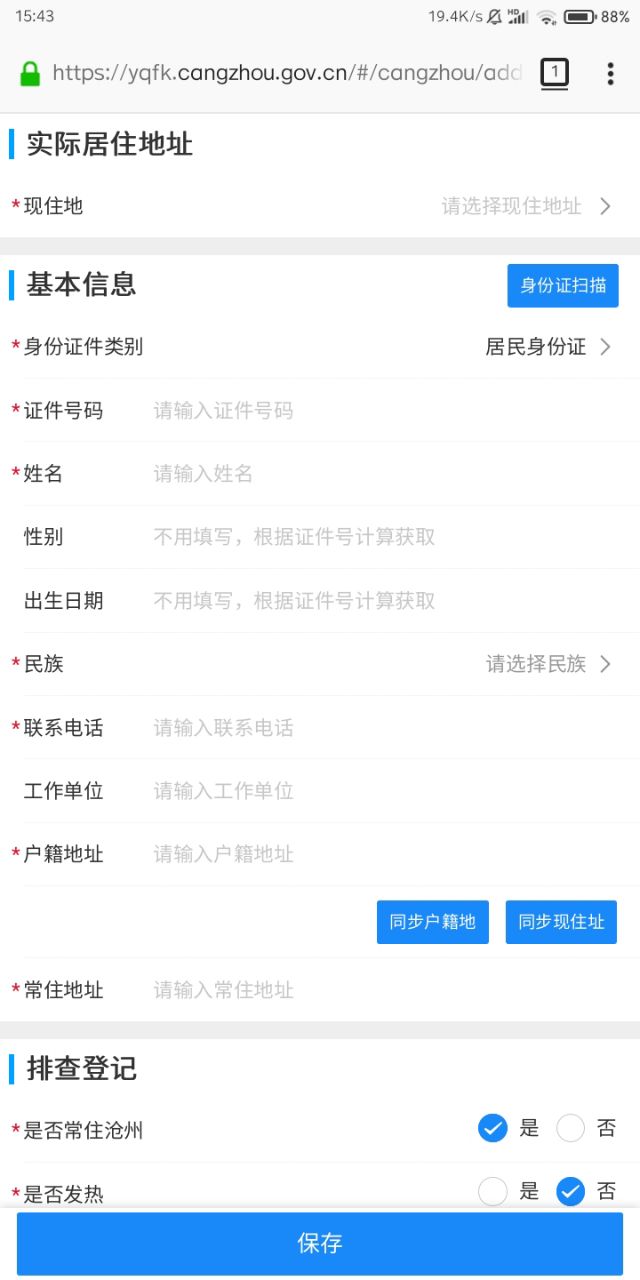The height and width of the screenshot is (1280, 640).
Task: Focus the 常住地址 input field
Action: [390, 990]
